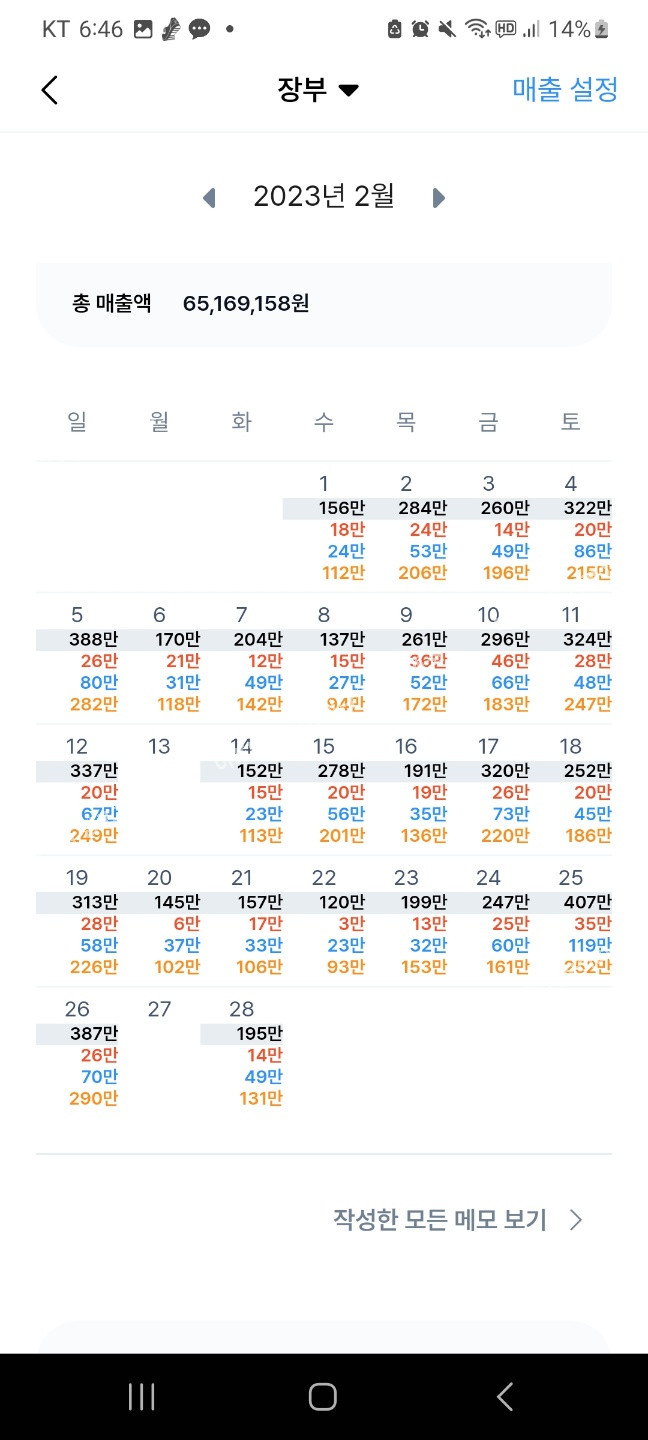Expand the 장부 dropdown in the header
Image resolution: width=648 pixels, height=1440 pixels.
pos(318,90)
